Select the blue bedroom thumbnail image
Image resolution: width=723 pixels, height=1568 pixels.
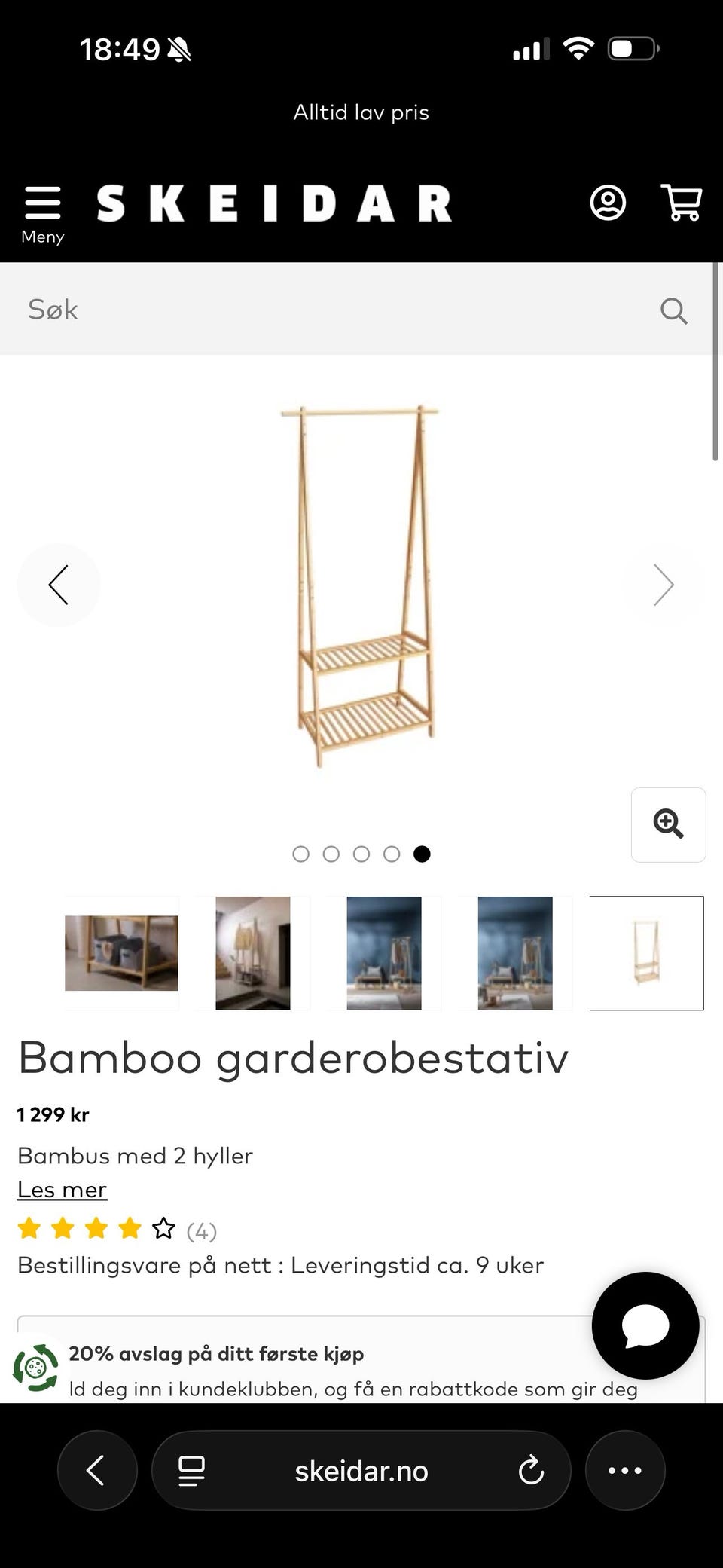(x=383, y=952)
